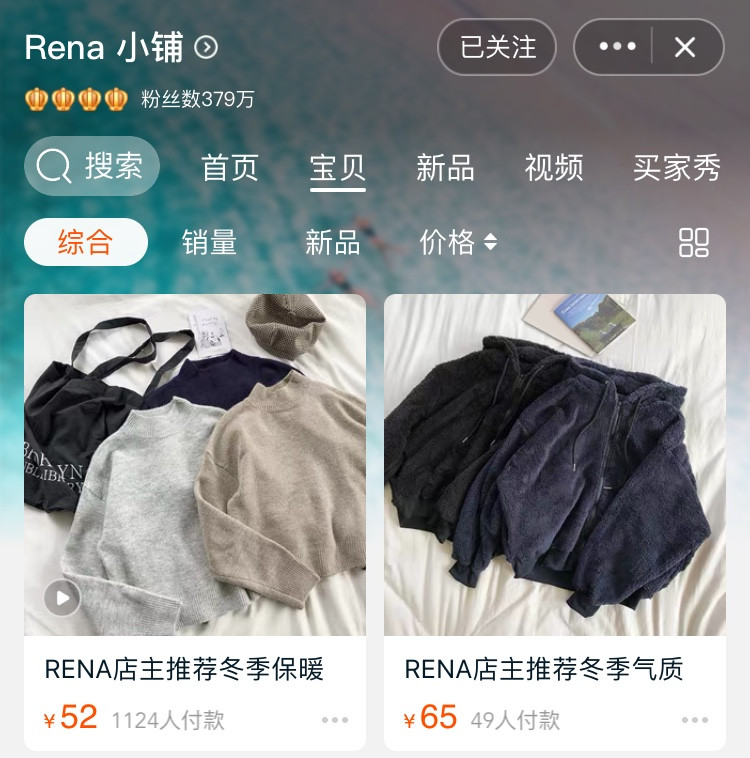The image size is (750, 758).
Task: Toggle the grid layout view icon
Action: [x=693, y=242]
